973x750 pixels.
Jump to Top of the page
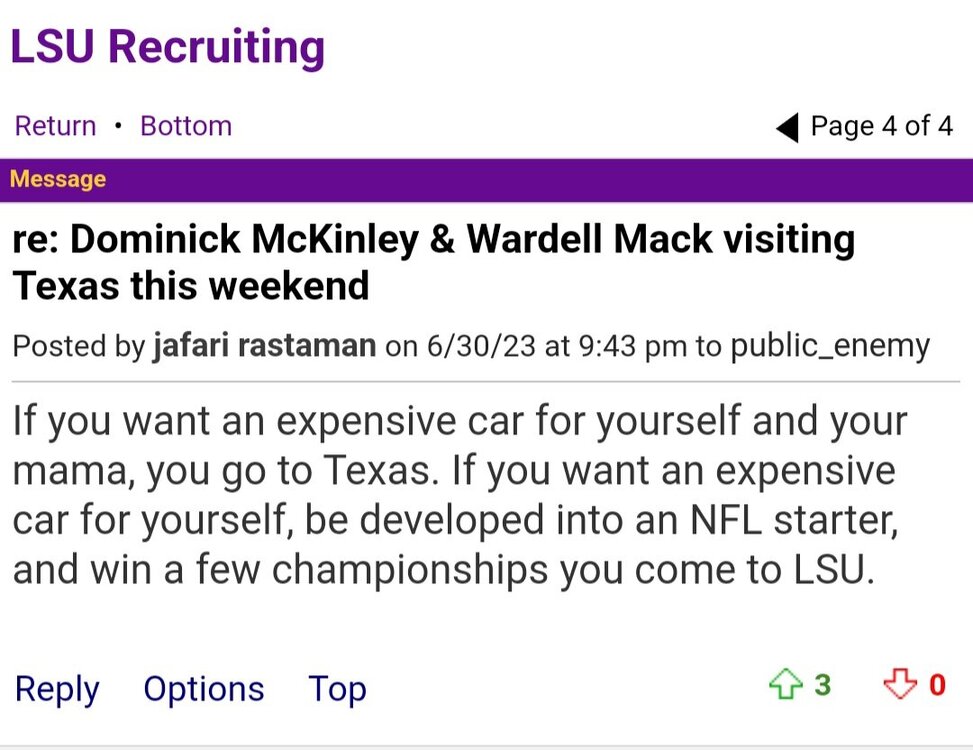coord(337,689)
